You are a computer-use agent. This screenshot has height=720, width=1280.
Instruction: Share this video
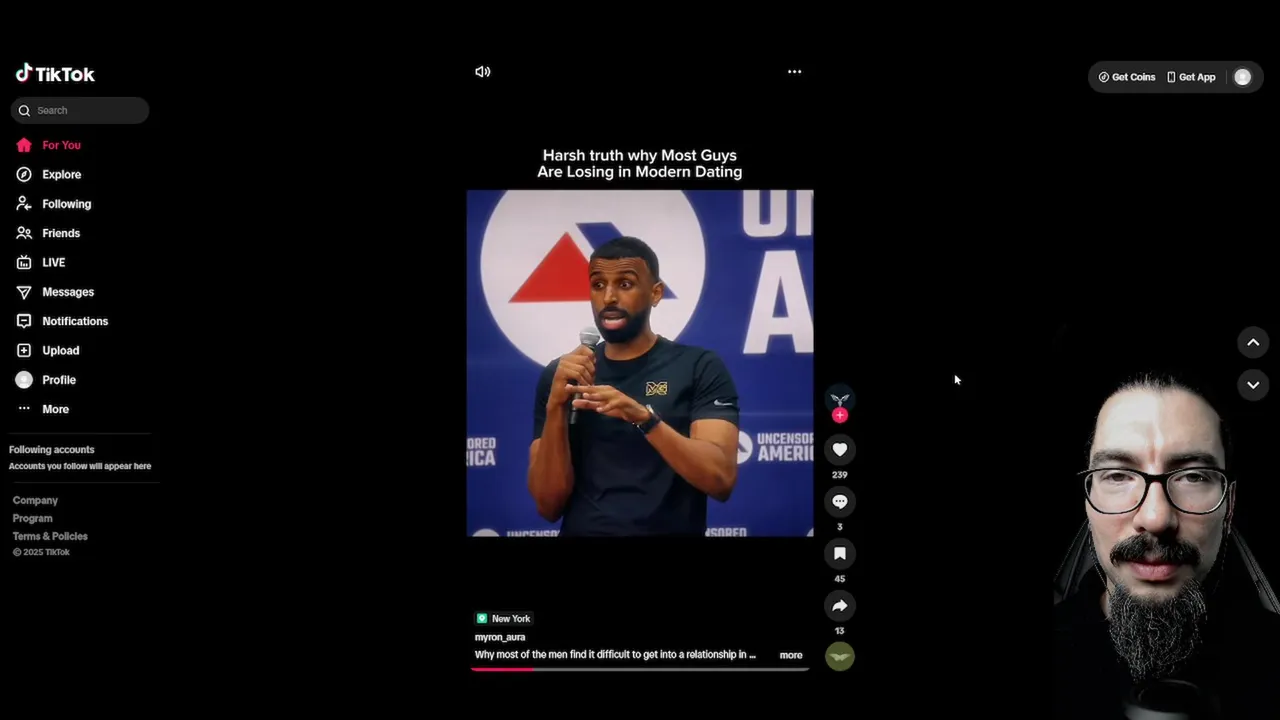pyautogui.click(x=840, y=606)
